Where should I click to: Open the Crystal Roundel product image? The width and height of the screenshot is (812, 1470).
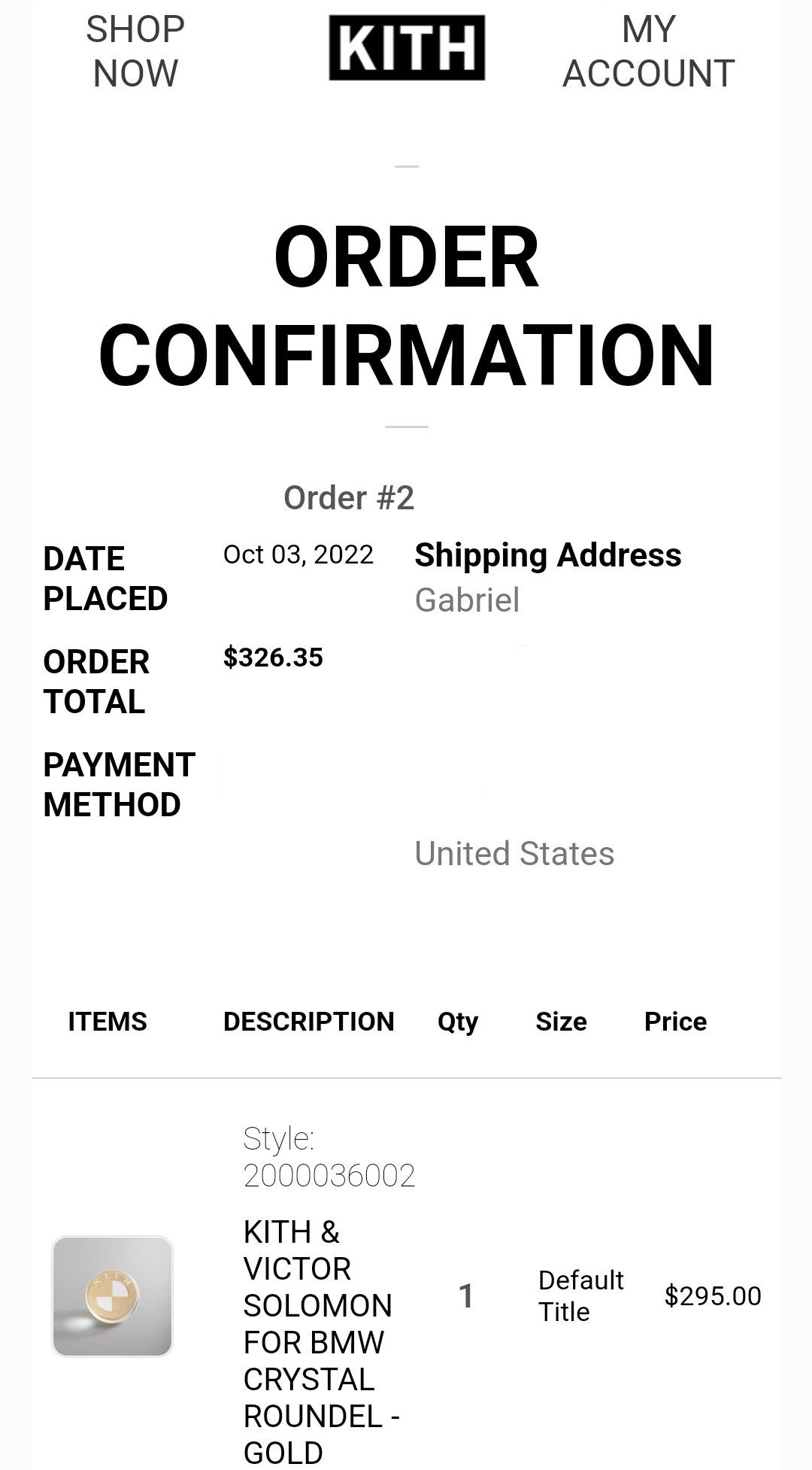click(113, 1296)
